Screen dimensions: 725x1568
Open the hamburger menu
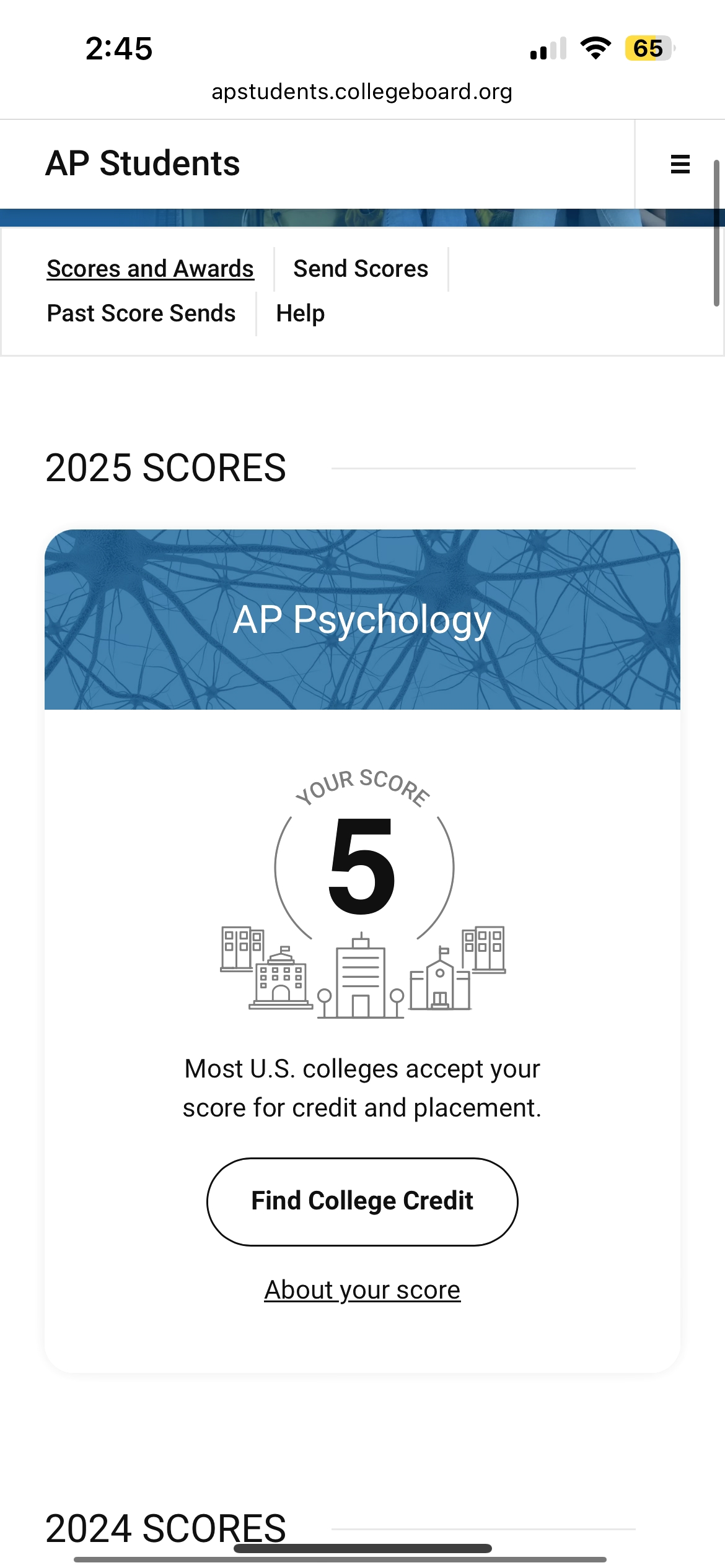(x=680, y=164)
